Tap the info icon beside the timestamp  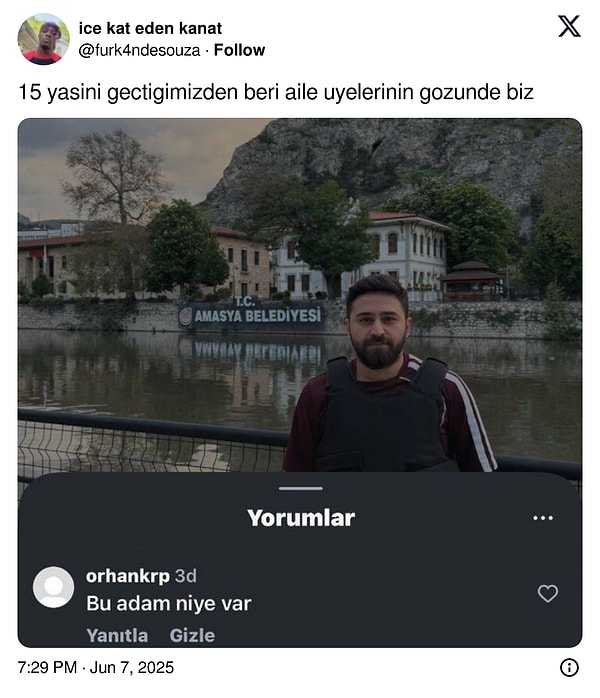pos(568,667)
